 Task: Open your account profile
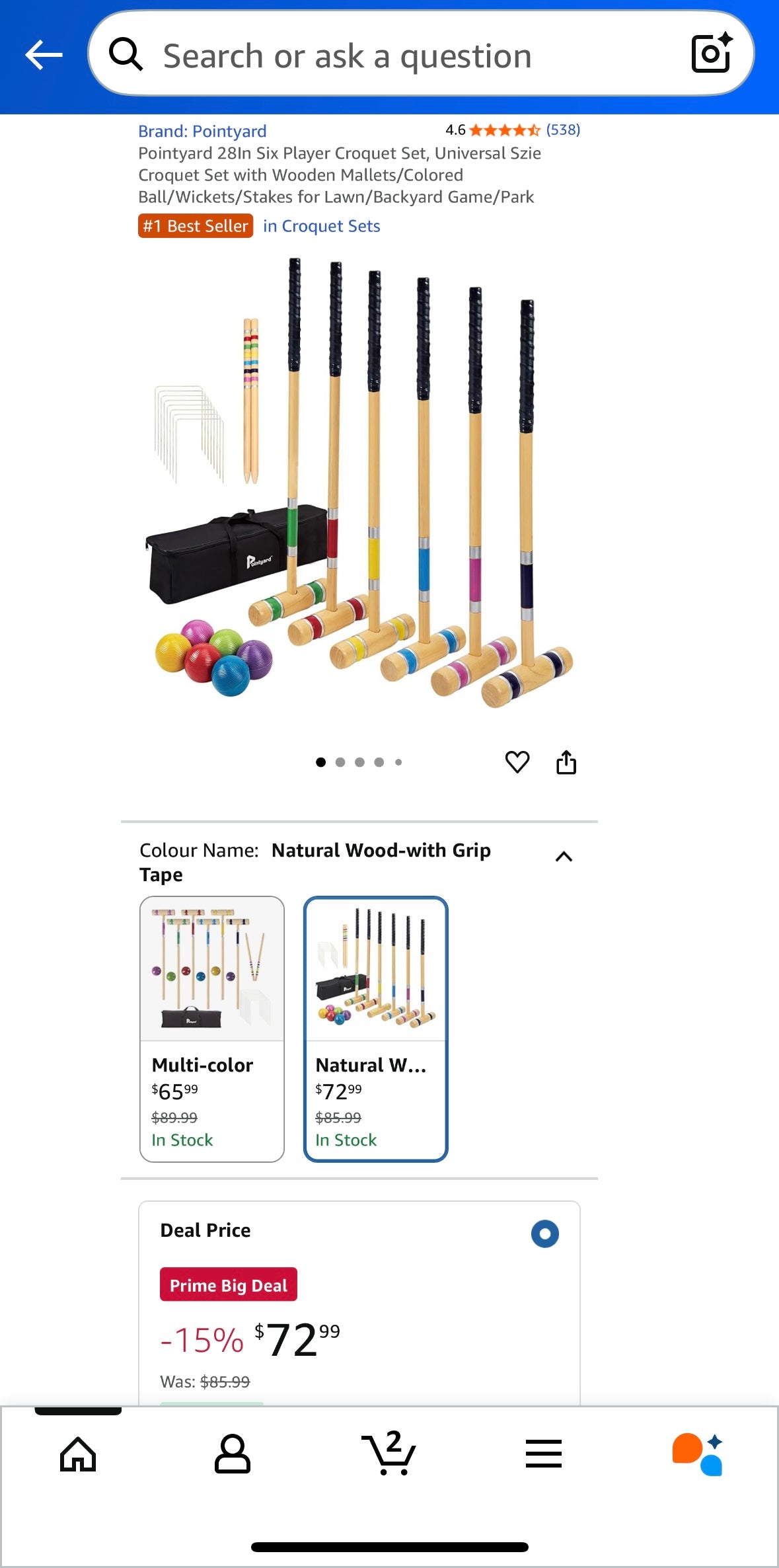point(233,1454)
